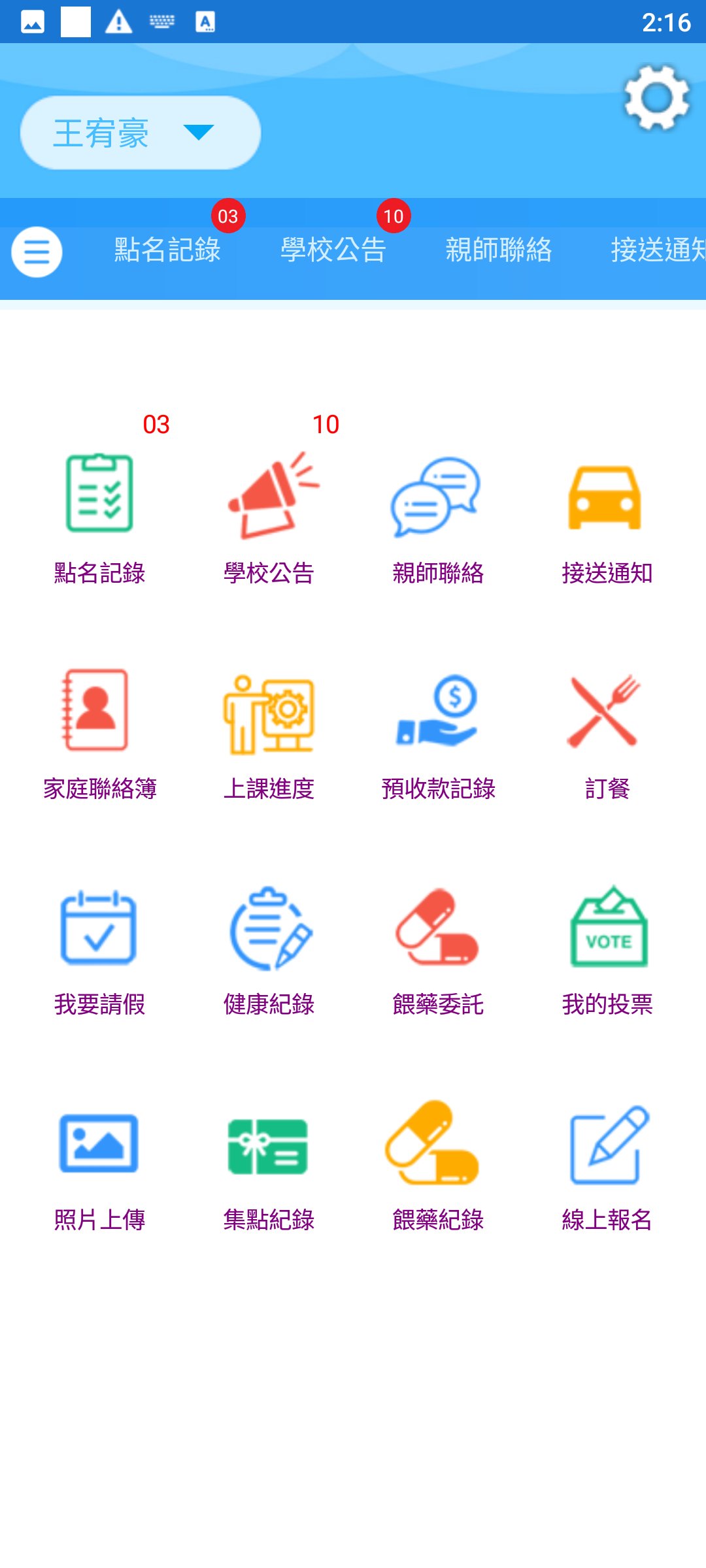This screenshot has width=706, height=1568.
Task: Open the 點名記錄 grid item
Action: 99,516
